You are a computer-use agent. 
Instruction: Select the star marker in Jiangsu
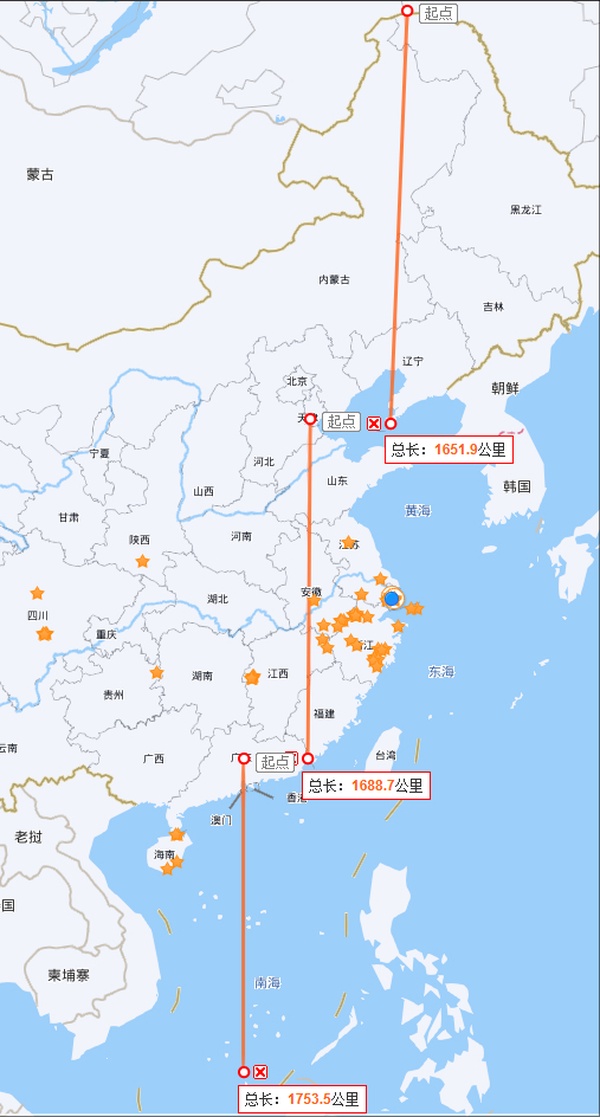point(348,543)
